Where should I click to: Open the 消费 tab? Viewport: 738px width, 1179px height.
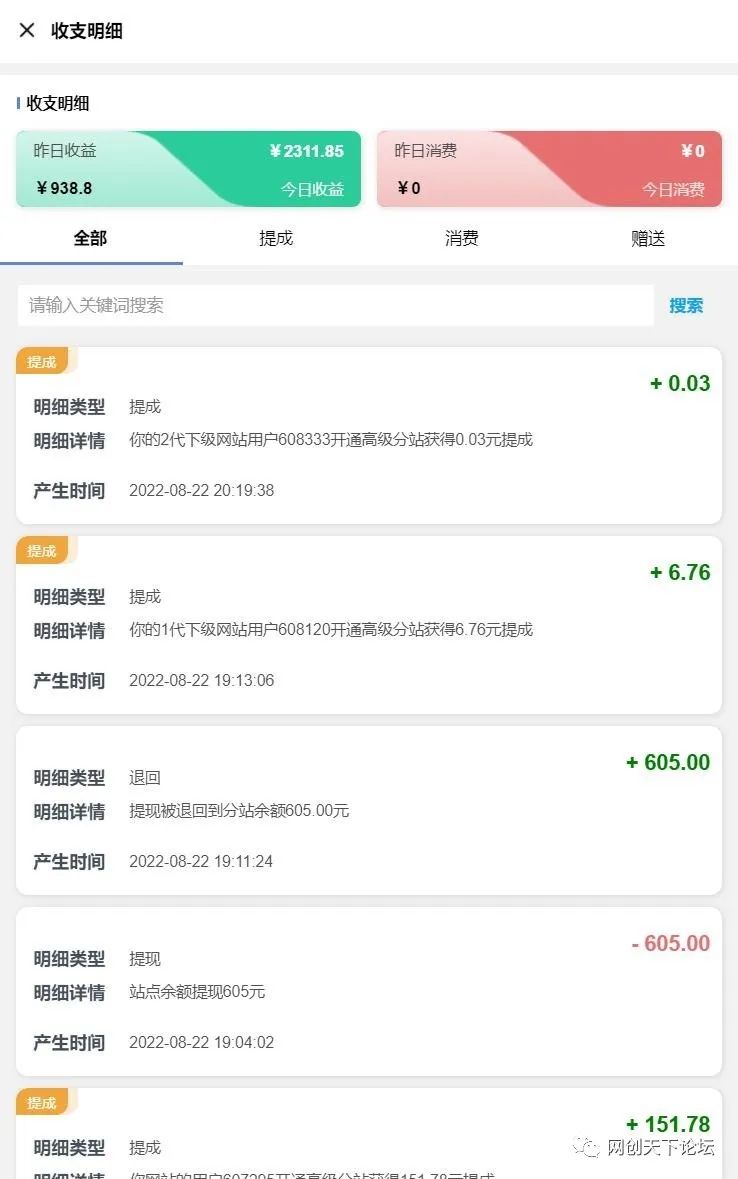(x=461, y=238)
